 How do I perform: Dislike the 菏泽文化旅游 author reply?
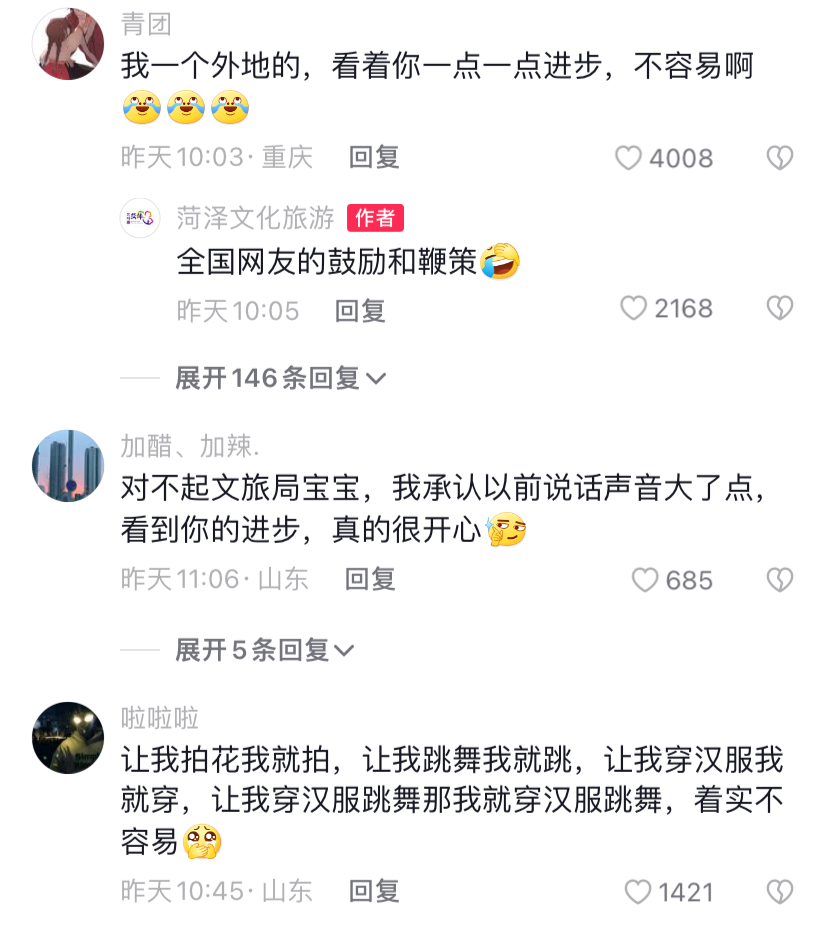pyautogui.click(x=779, y=310)
